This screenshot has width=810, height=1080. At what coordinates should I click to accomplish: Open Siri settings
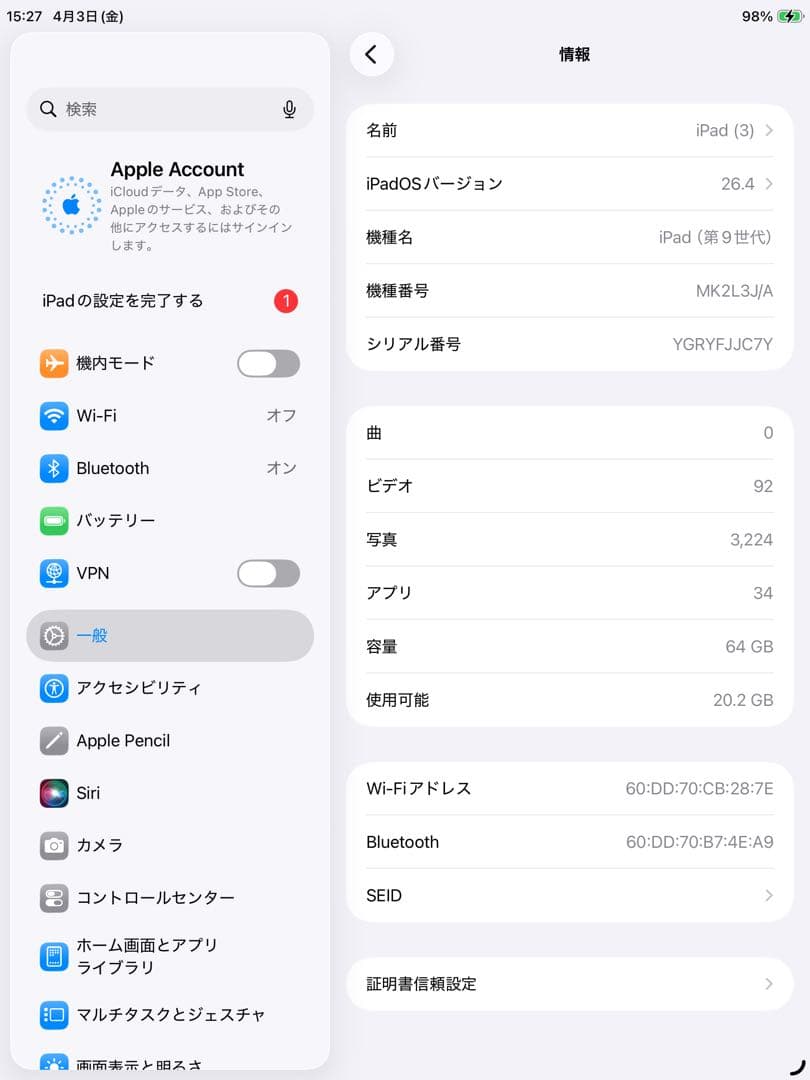[x=169, y=793]
